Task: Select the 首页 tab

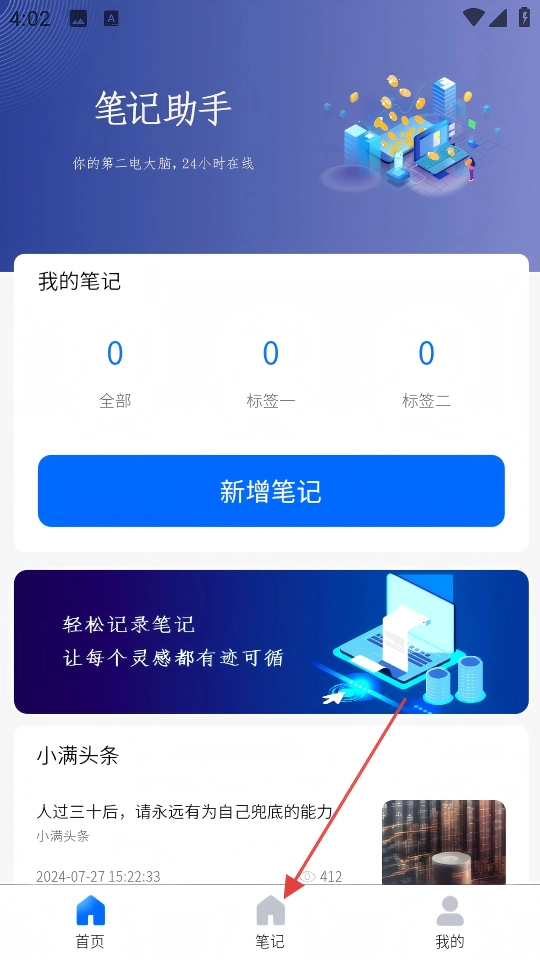Action: 90,921
